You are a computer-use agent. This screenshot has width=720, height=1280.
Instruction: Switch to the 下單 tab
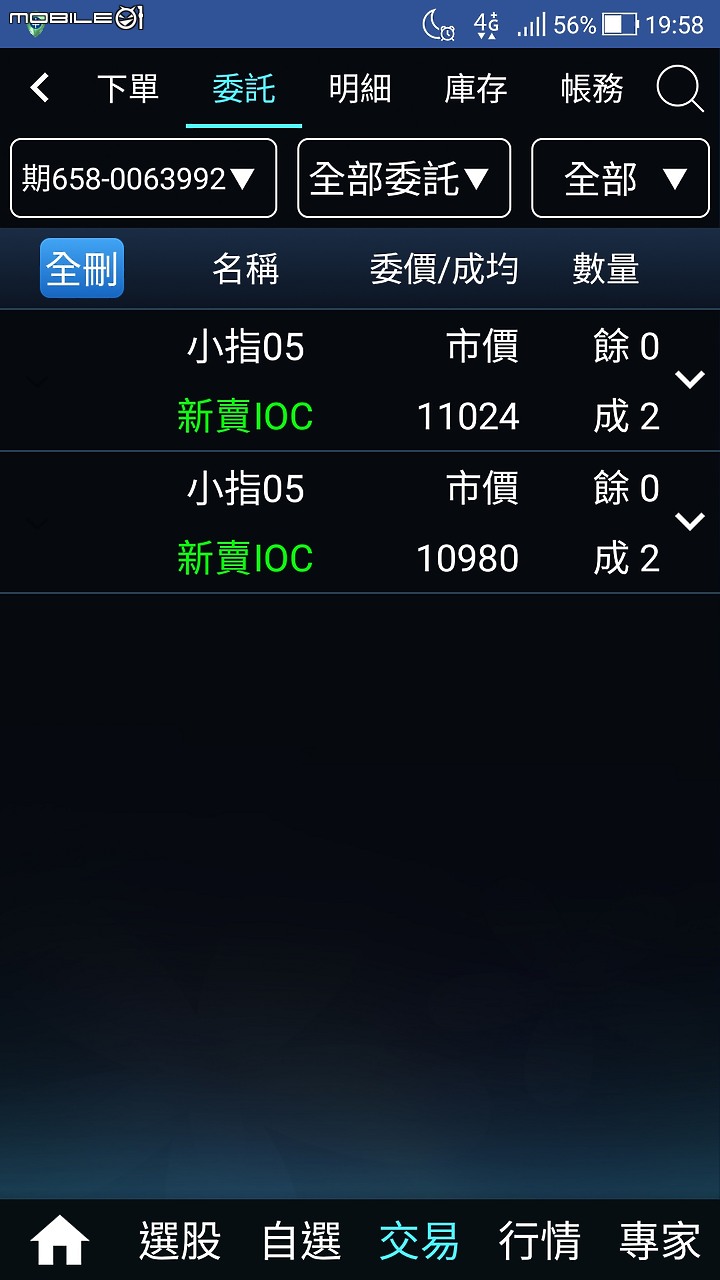pos(127,89)
